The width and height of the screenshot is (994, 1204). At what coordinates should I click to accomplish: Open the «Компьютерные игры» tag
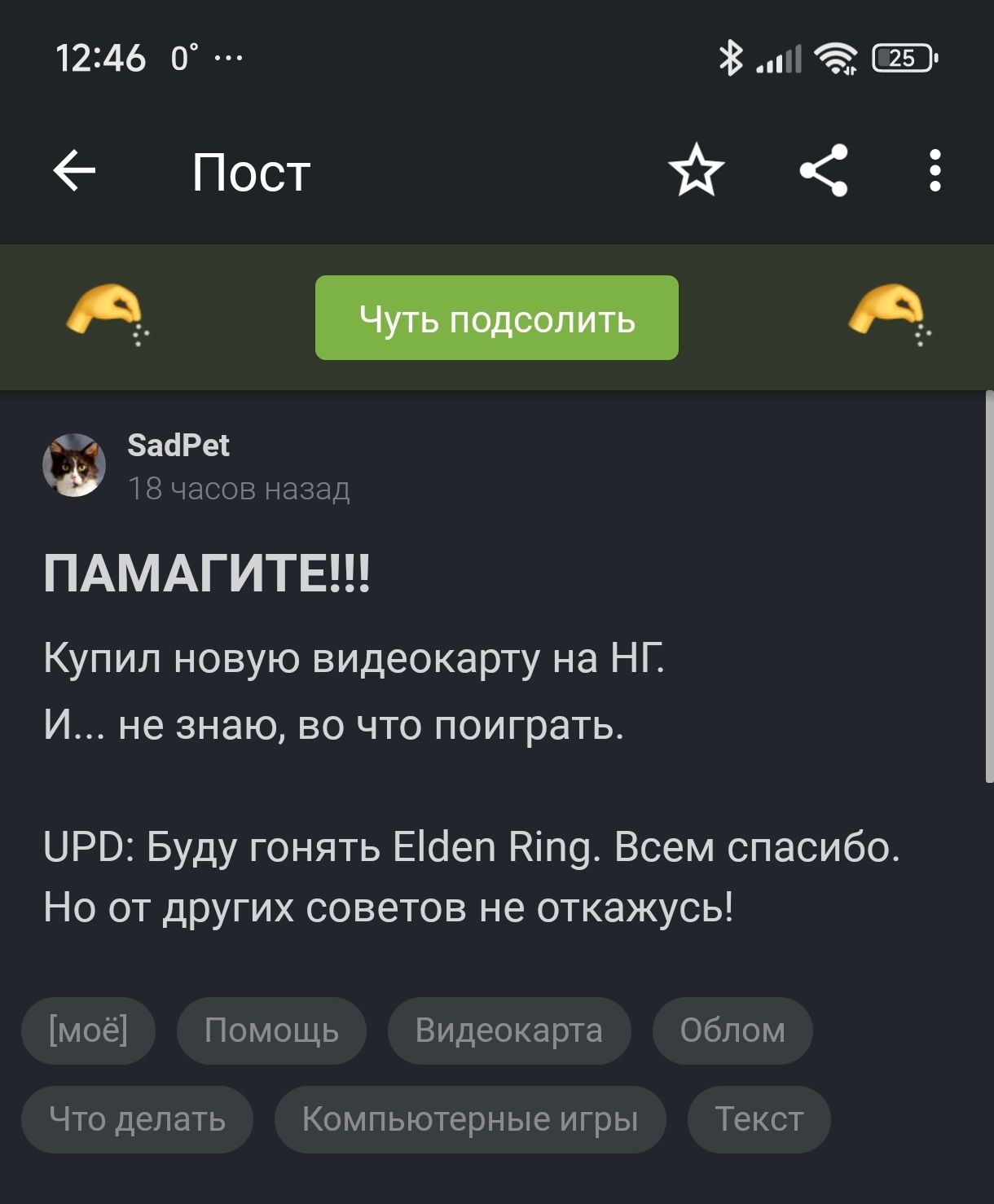pos(470,1119)
